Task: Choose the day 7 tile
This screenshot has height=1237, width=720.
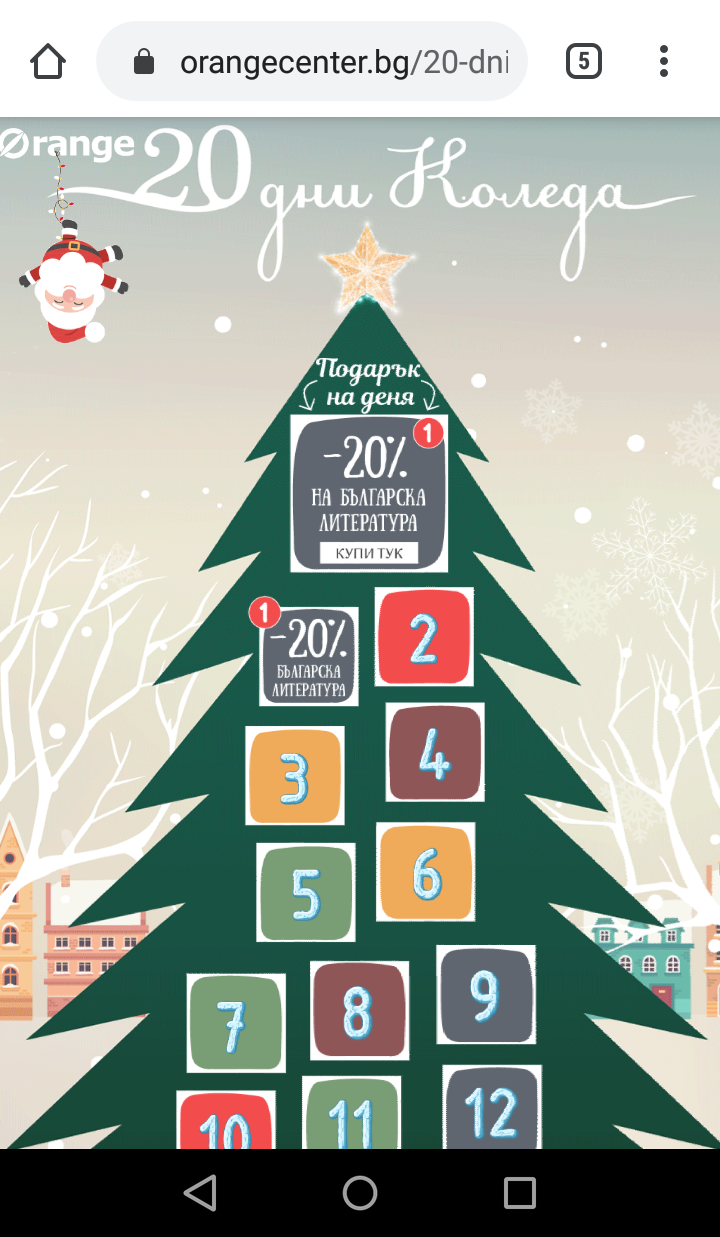Action: 236,1023
